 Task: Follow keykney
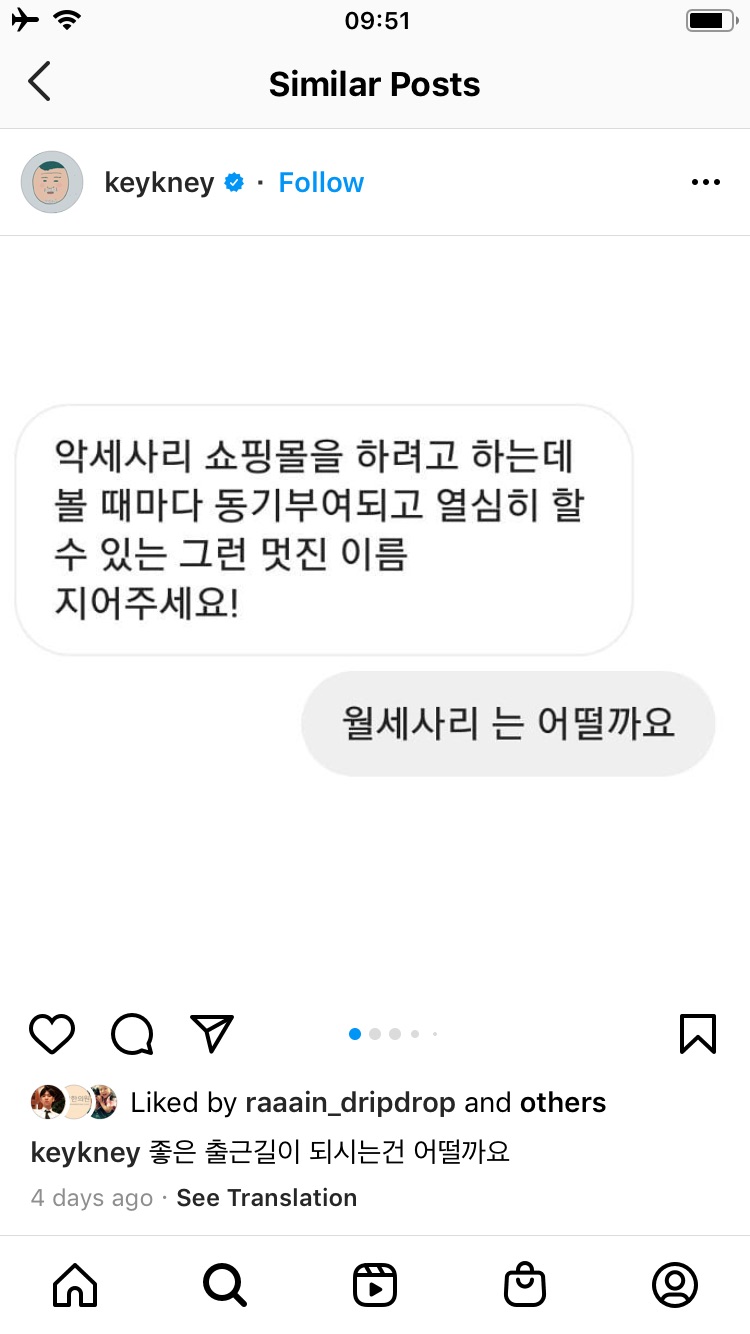point(321,182)
